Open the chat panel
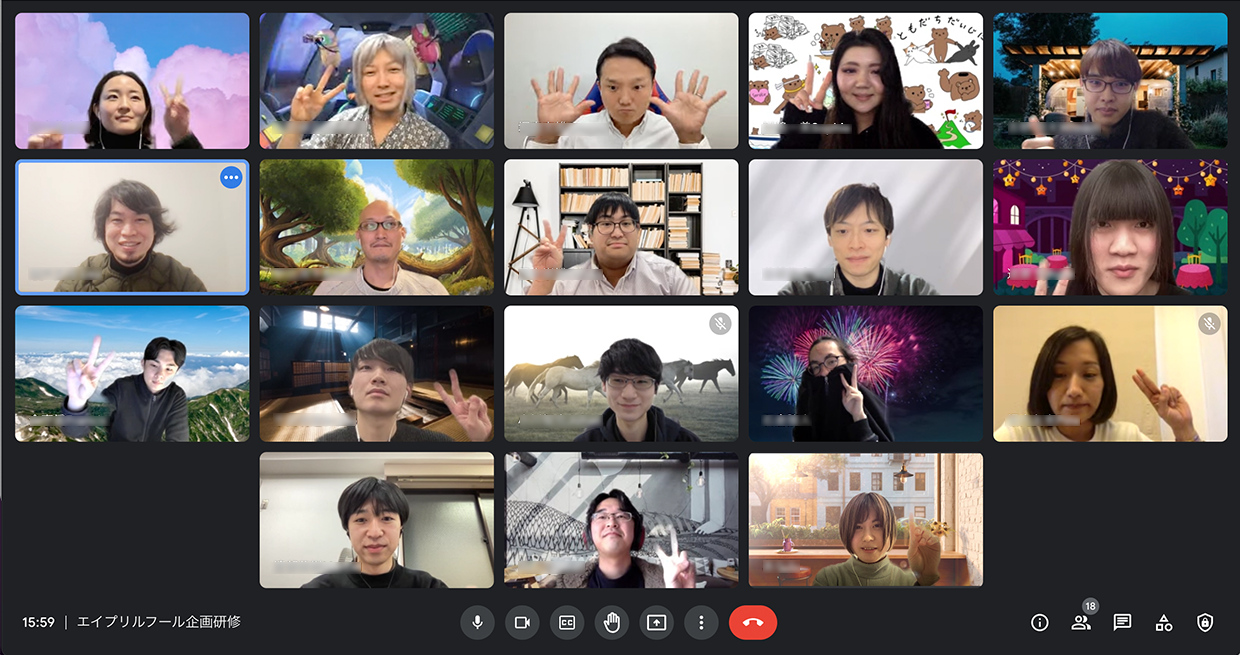Screen dimensions: 1240x655 point(1122,622)
